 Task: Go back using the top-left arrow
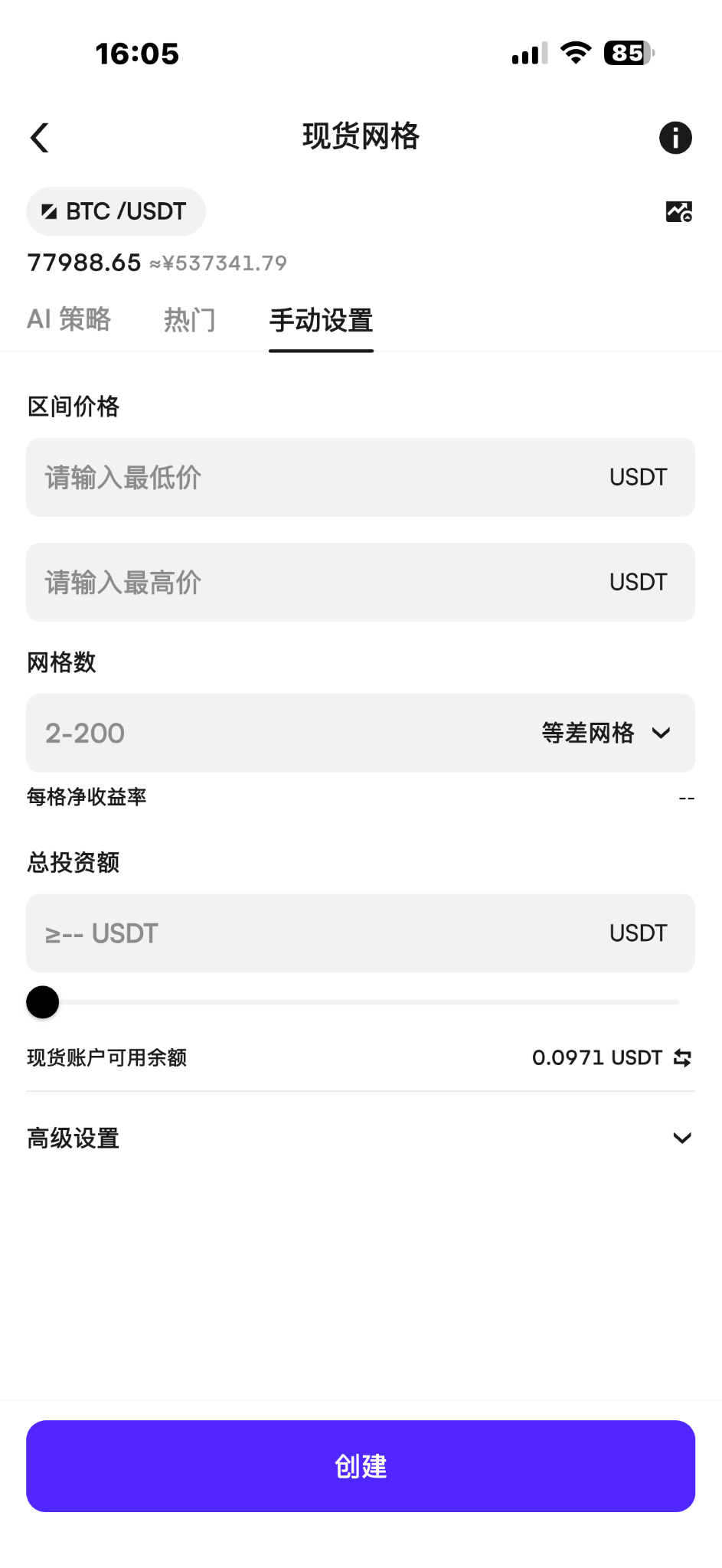[40, 138]
